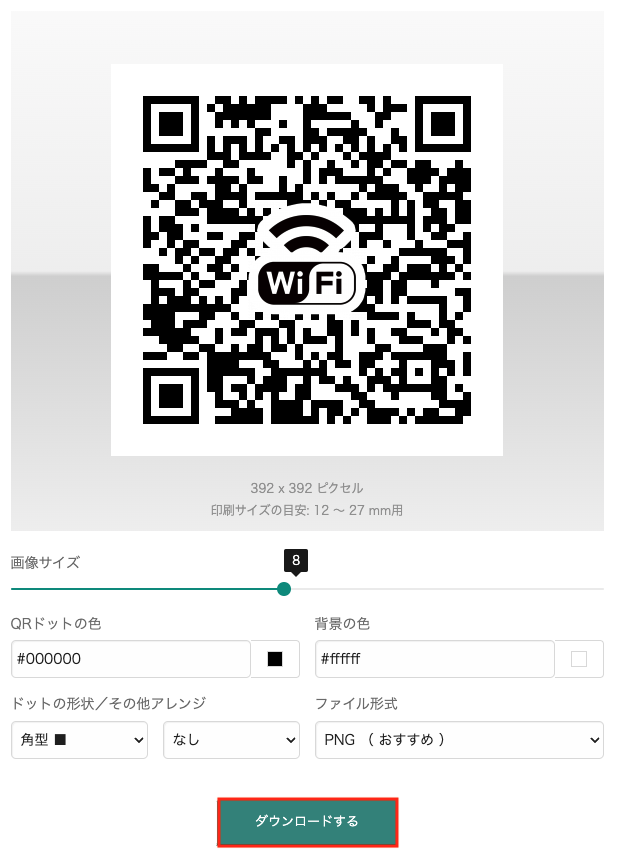
Task: Choose file format from PNG dropdown
Action: point(459,740)
